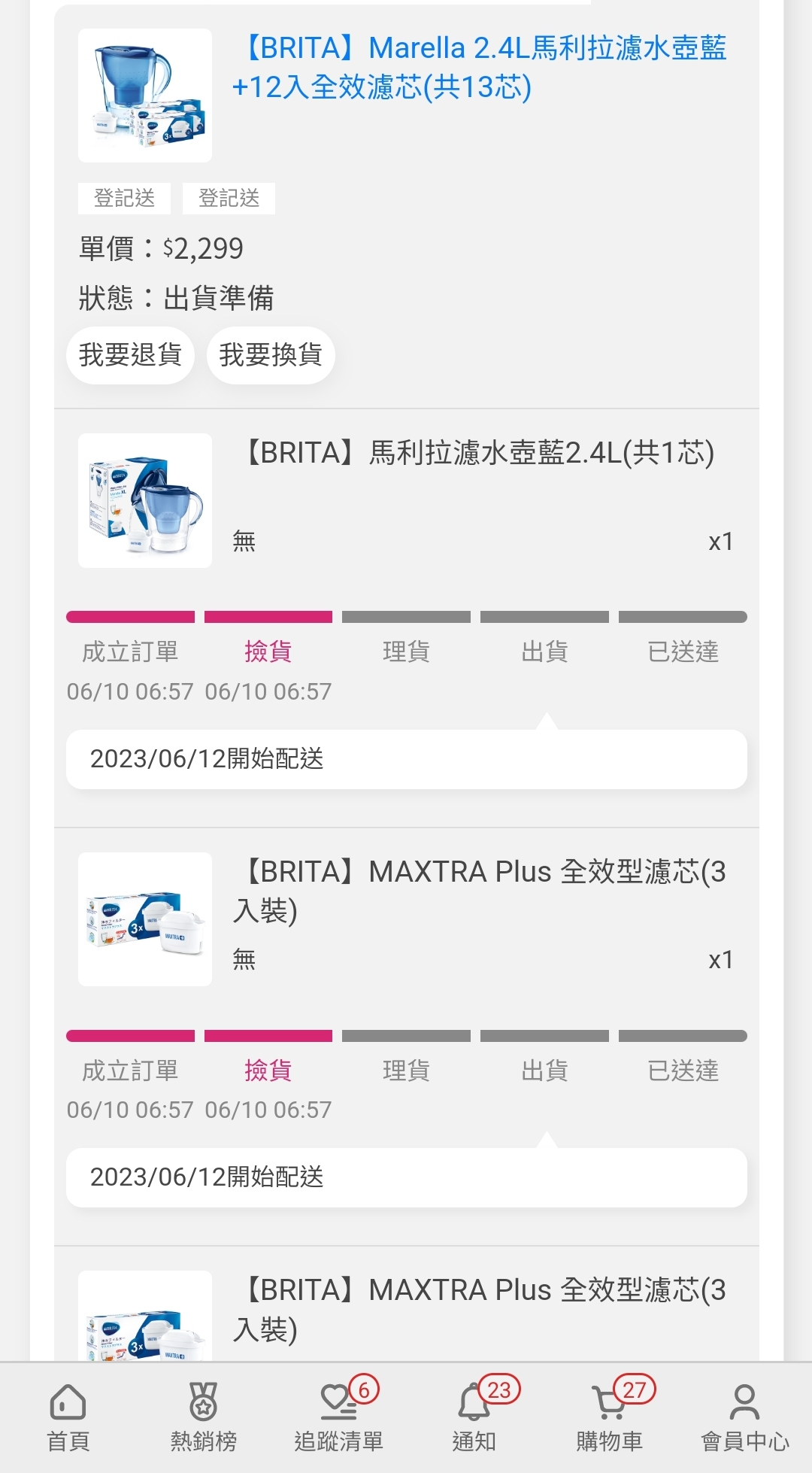Open the blue BRITA Marella 2.4L product link
The image size is (812, 1473).
[480, 68]
